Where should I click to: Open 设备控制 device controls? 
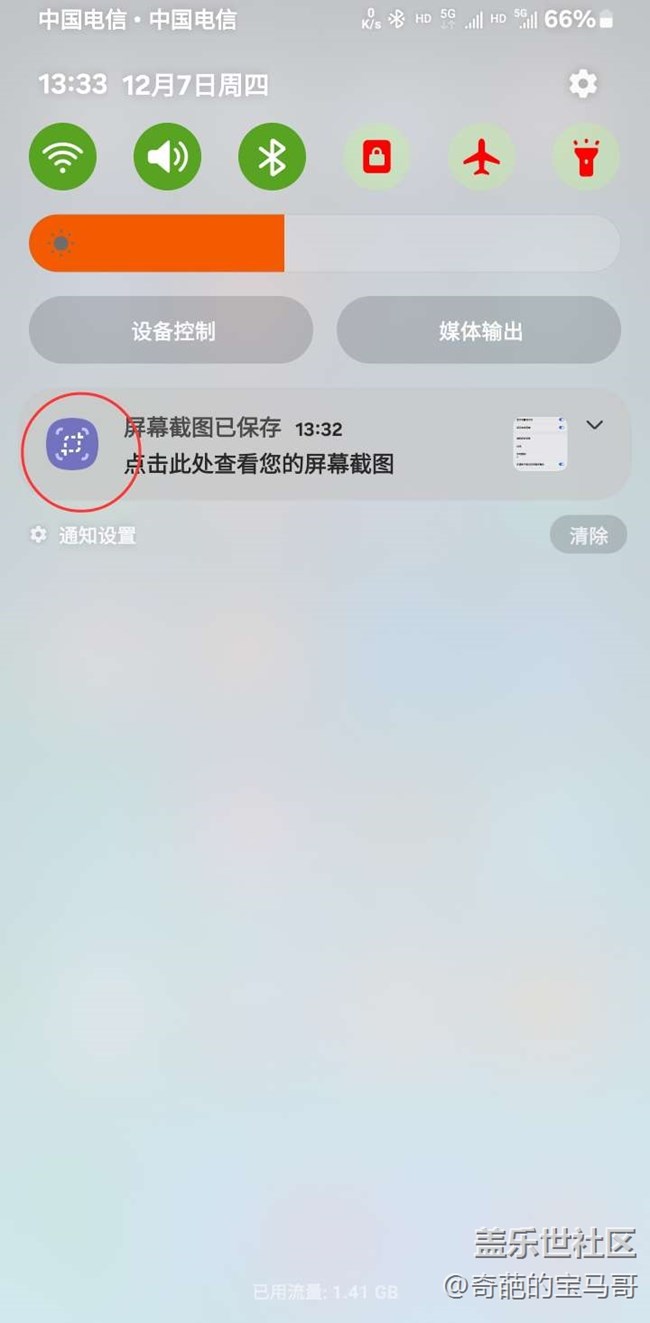tap(171, 330)
